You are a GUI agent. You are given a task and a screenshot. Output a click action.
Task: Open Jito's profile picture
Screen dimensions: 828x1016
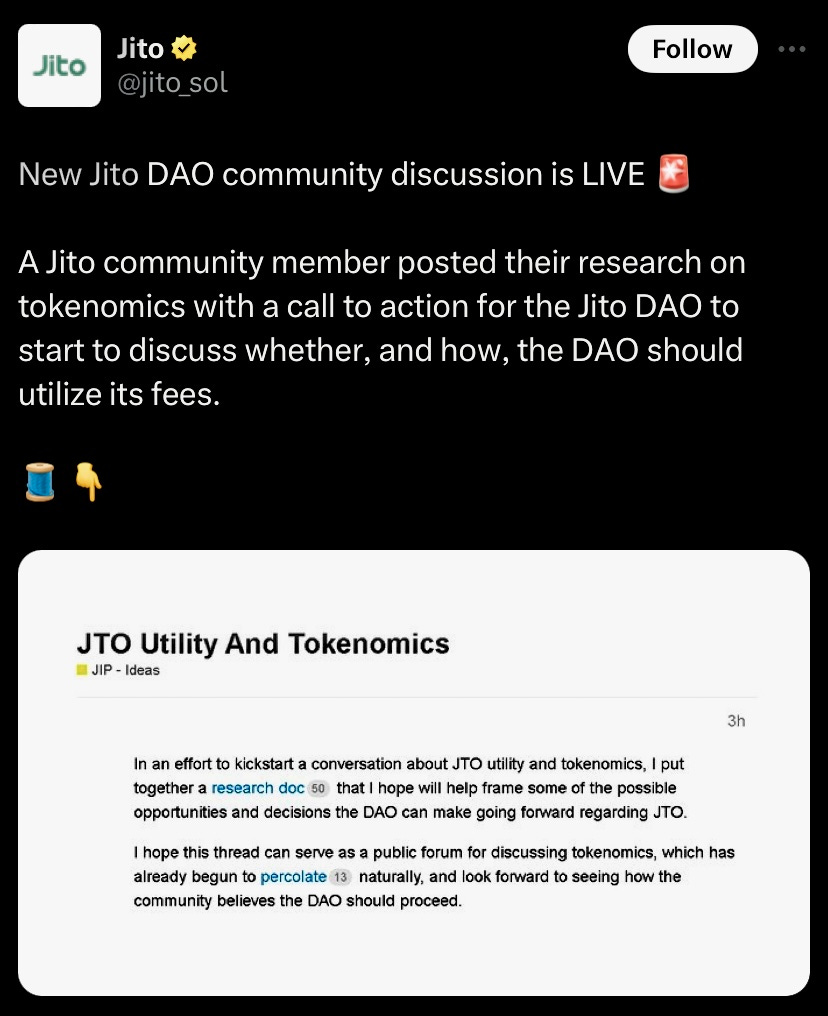click(60, 66)
